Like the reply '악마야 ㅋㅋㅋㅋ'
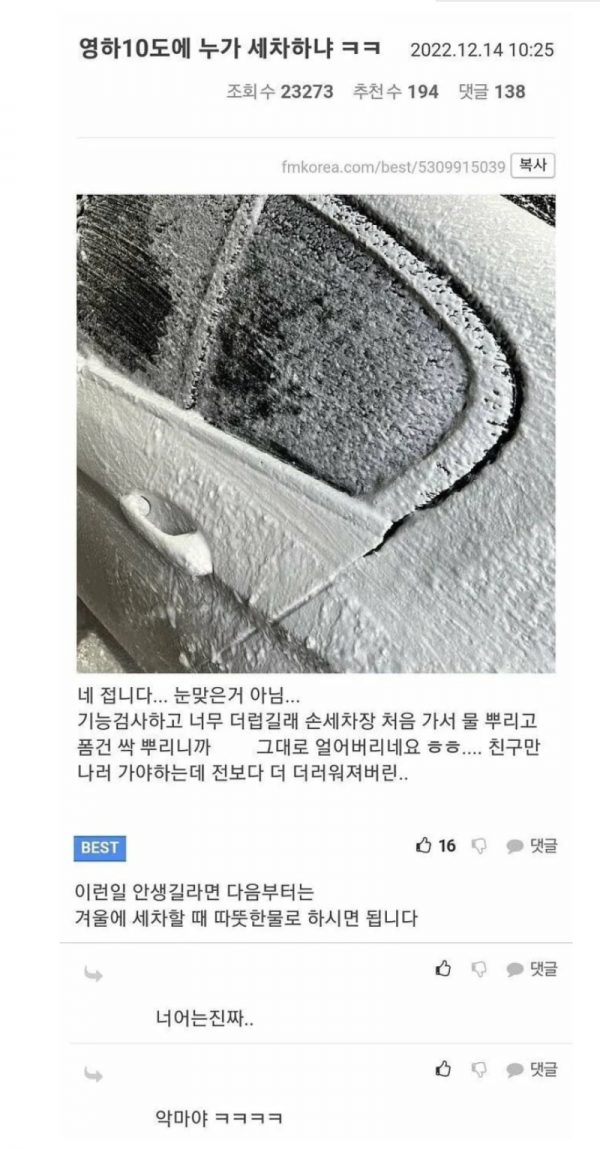The height and width of the screenshot is (1149, 600). pyautogui.click(x=443, y=1069)
